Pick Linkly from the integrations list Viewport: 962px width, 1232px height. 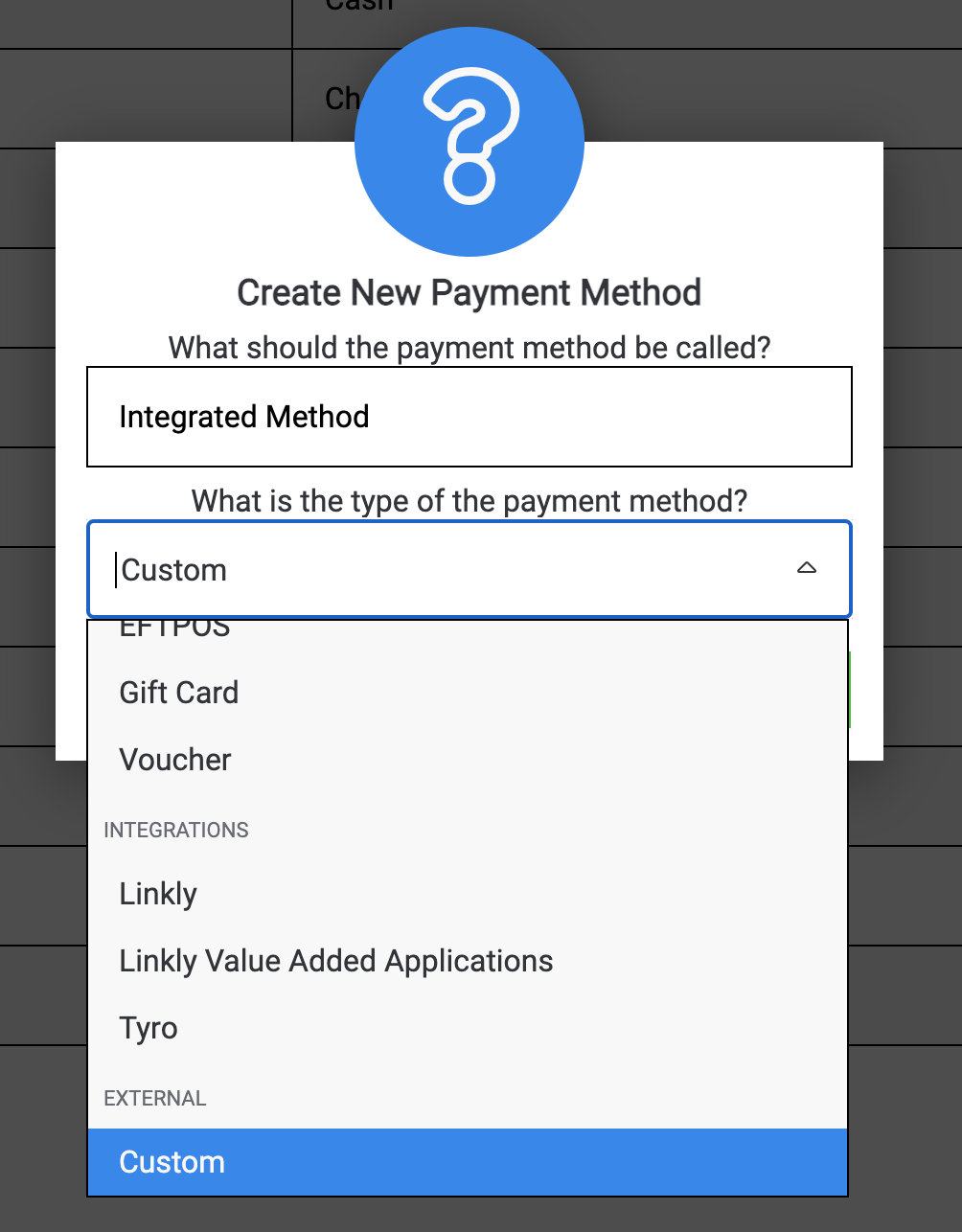[158, 894]
